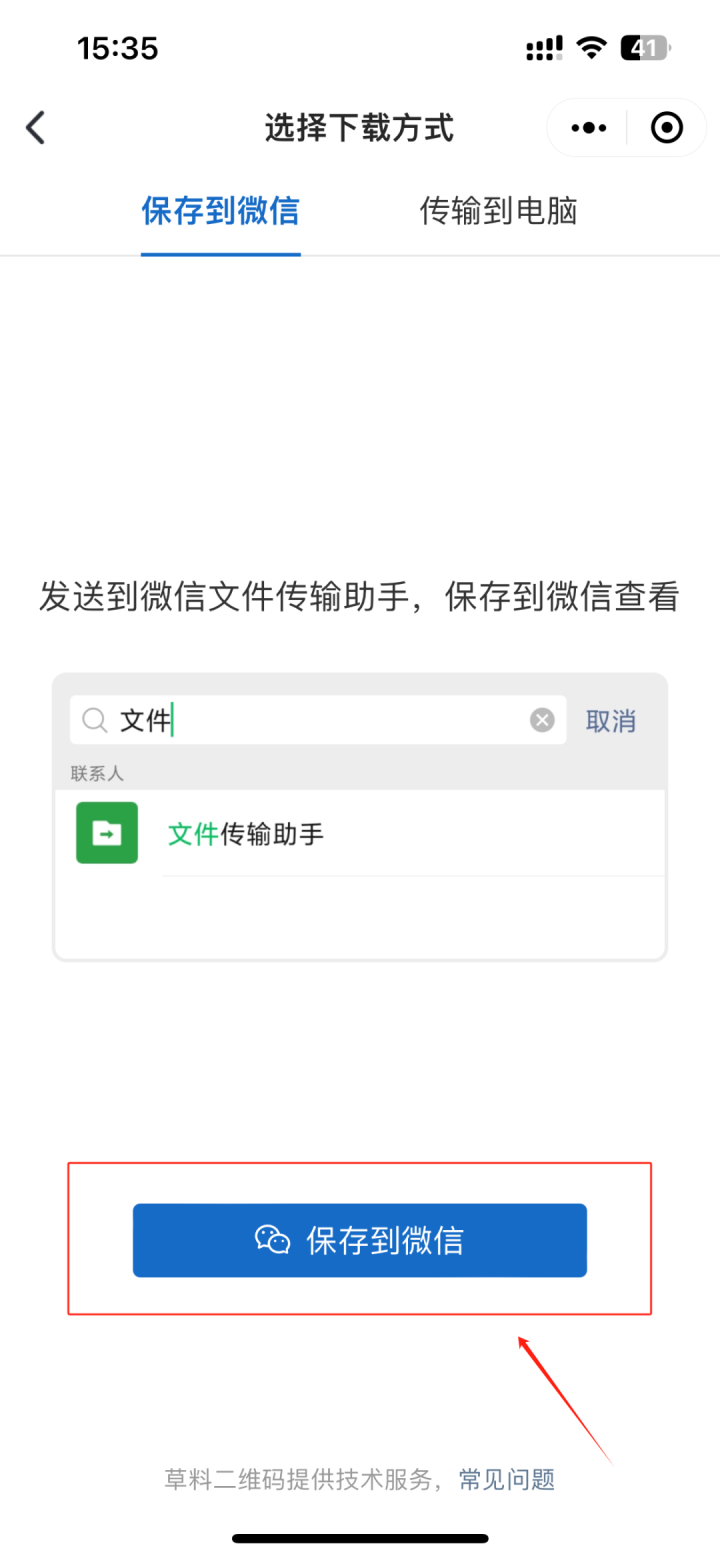Go back using the top-left arrow
Screen dimensions: 720x1558
[36, 128]
